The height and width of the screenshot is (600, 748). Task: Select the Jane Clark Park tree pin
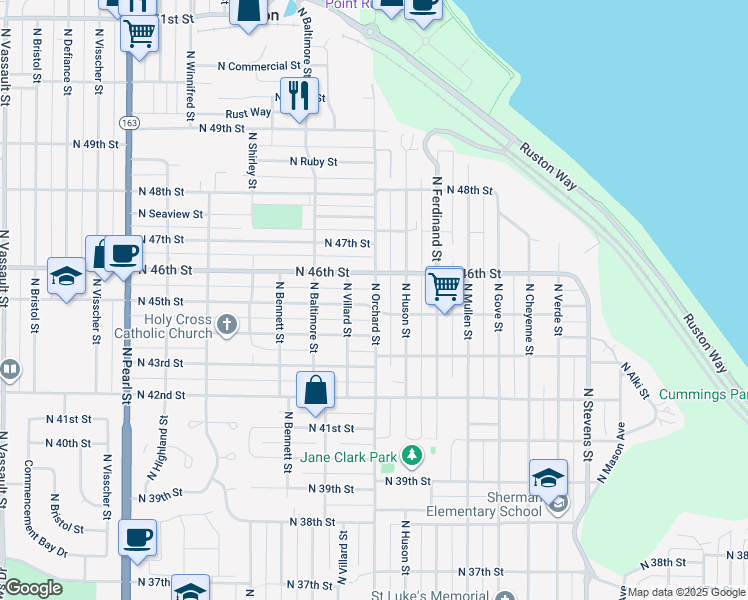tap(412, 455)
